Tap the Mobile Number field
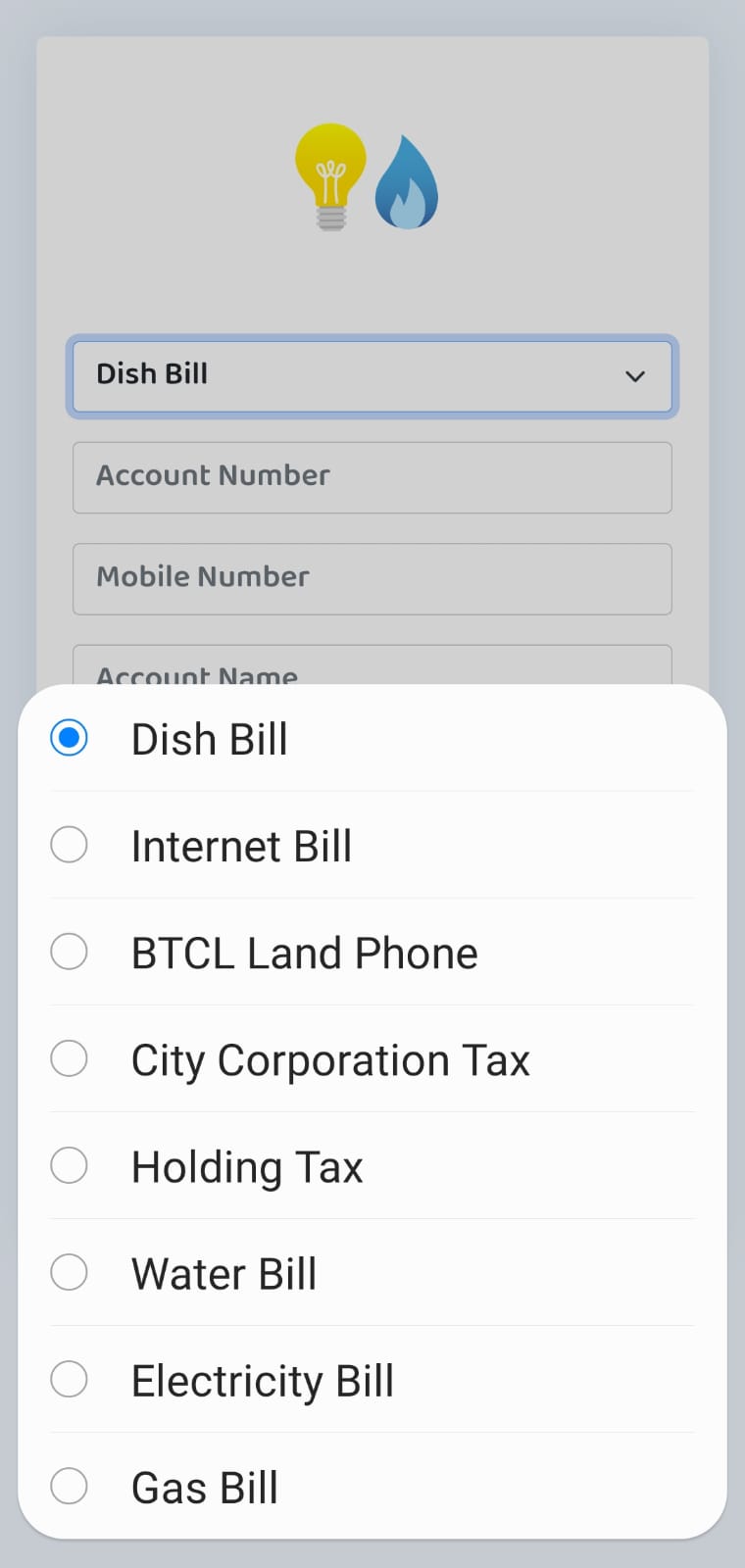Image resolution: width=745 pixels, height=1568 pixels. 372,578
